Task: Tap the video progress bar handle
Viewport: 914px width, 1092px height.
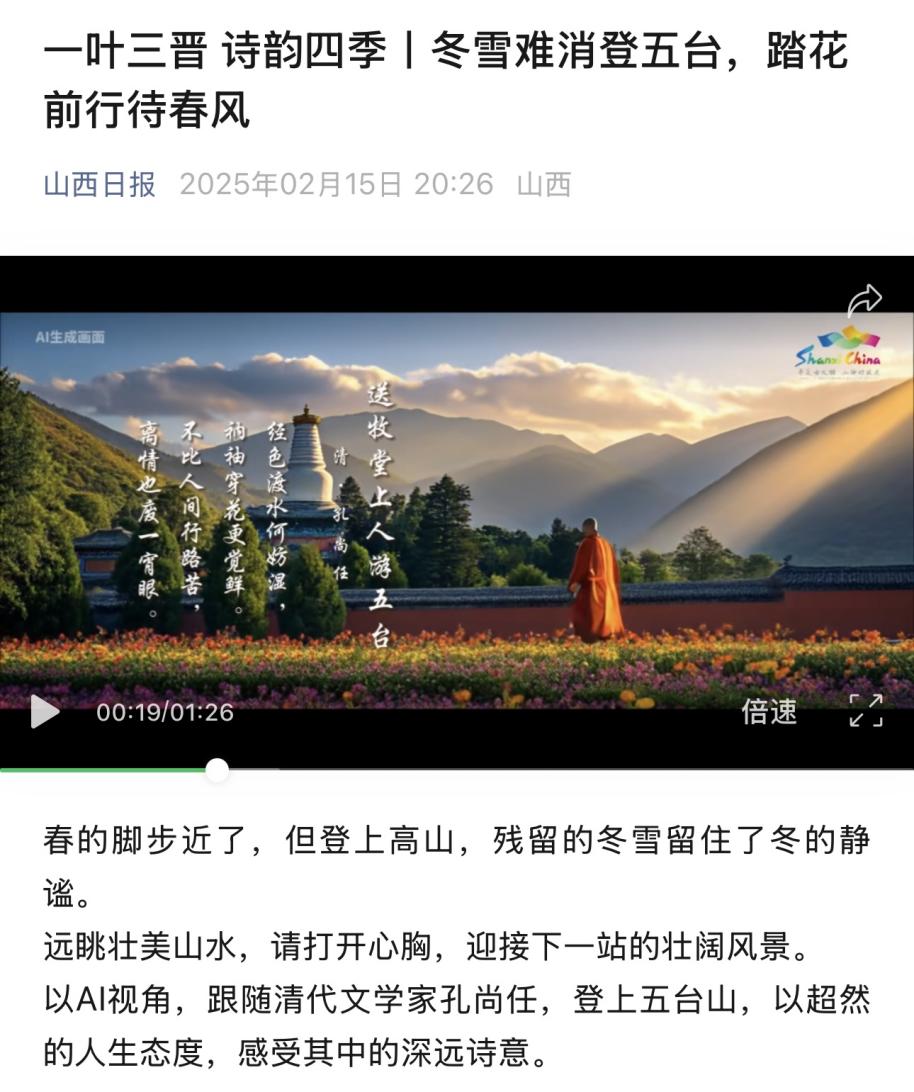Action: [217, 769]
